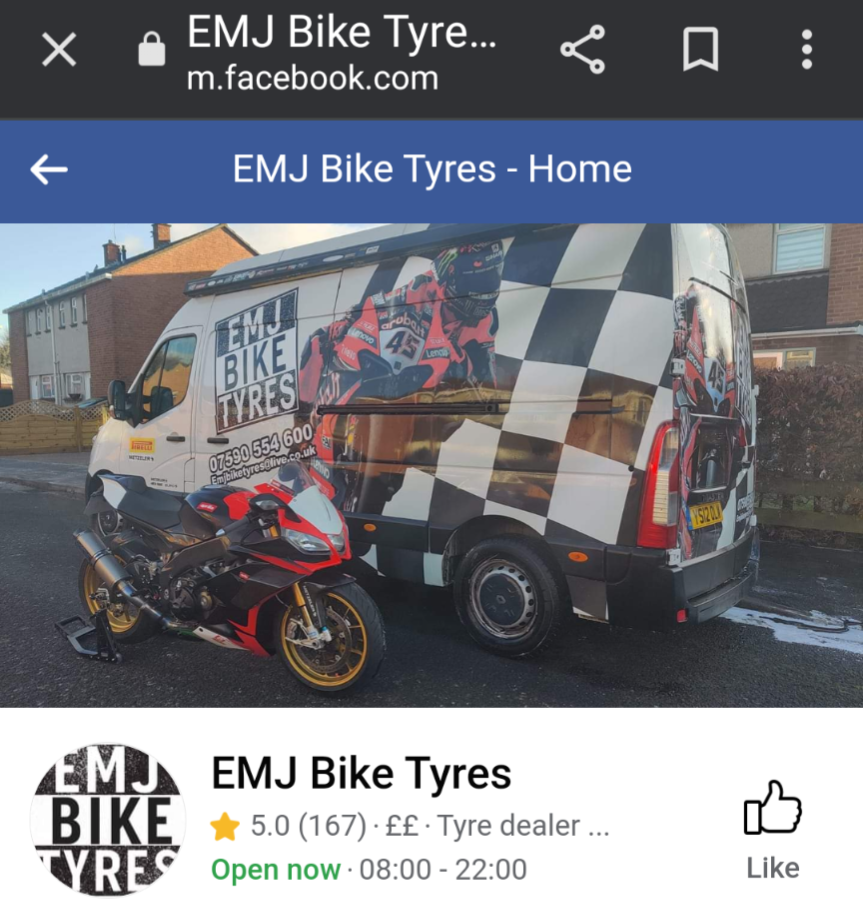The width and height of the screenshot is (863, 918).
Task: Go back from EMJ Bike Tyres page
Action: [x=49, y=170]
